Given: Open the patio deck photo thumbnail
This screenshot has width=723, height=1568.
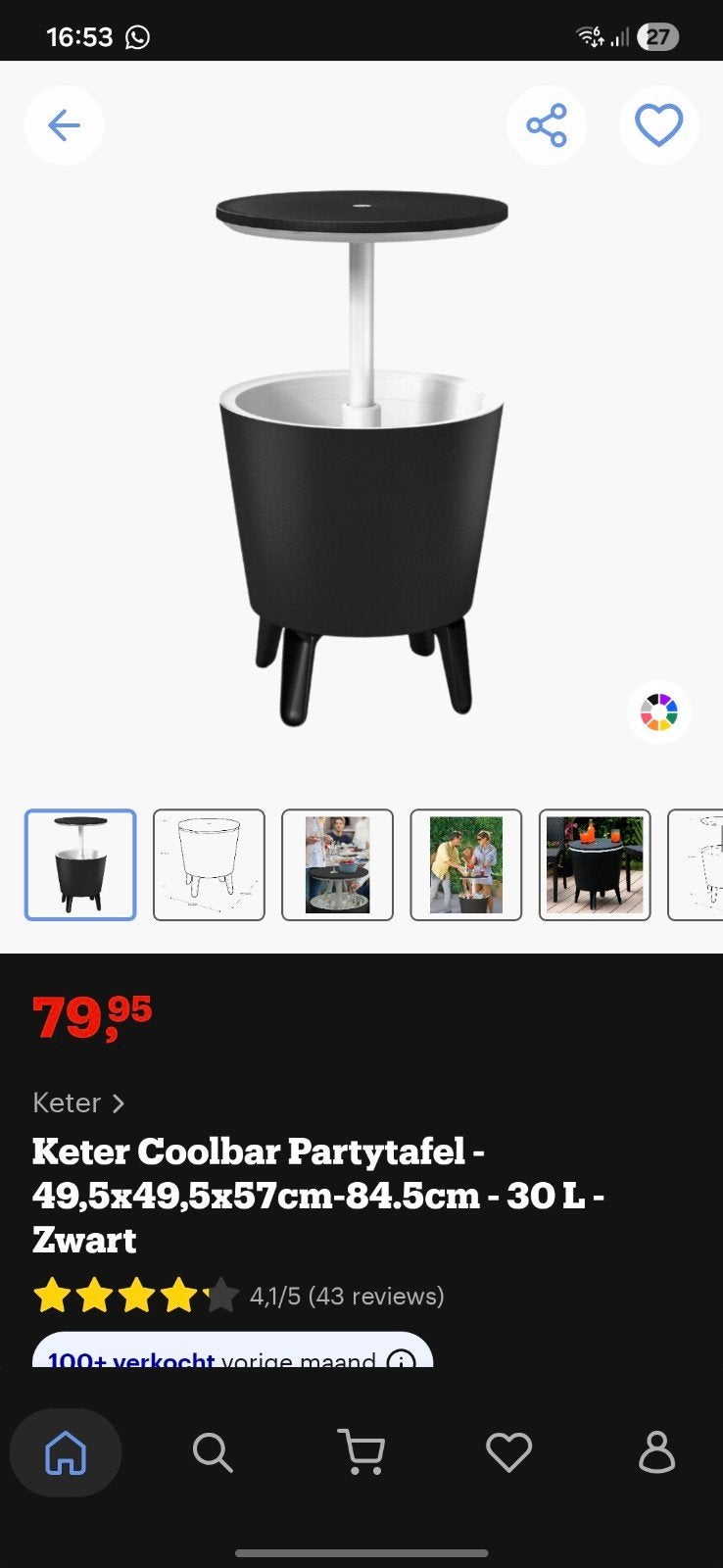Looking at the screenshot, I should pyautogui.click(x=595, y=864).
